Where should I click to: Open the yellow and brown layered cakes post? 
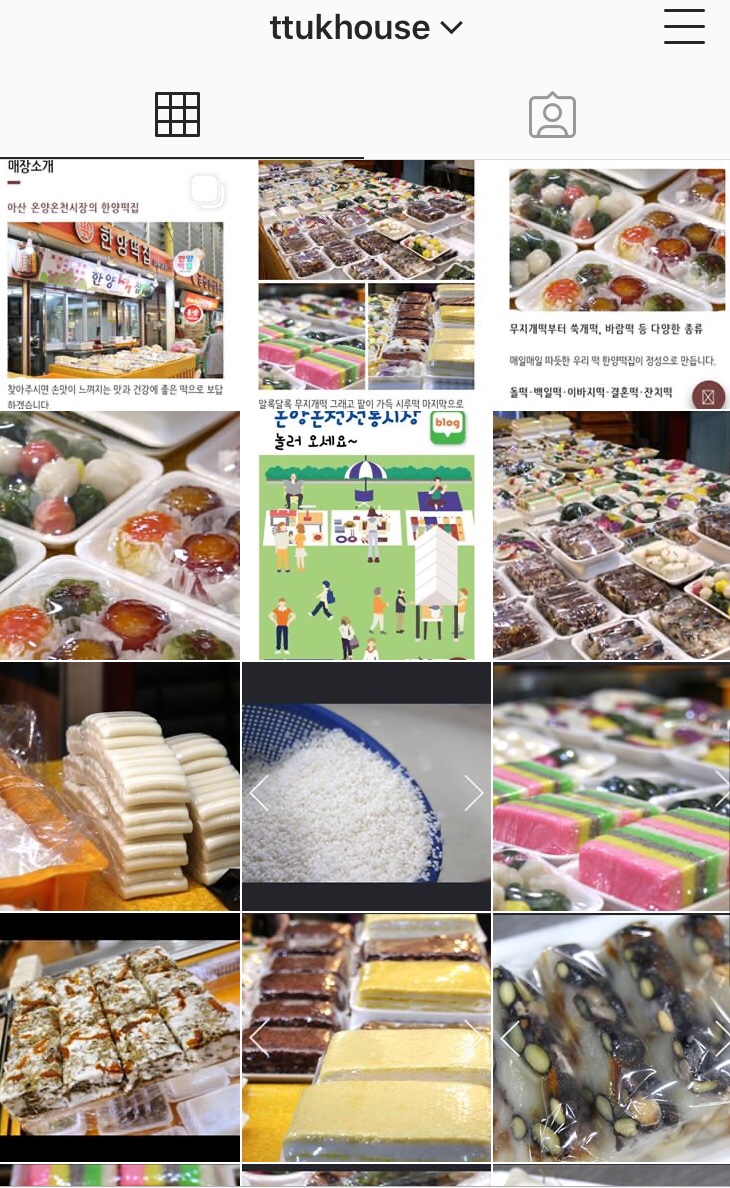point(366,1036)
